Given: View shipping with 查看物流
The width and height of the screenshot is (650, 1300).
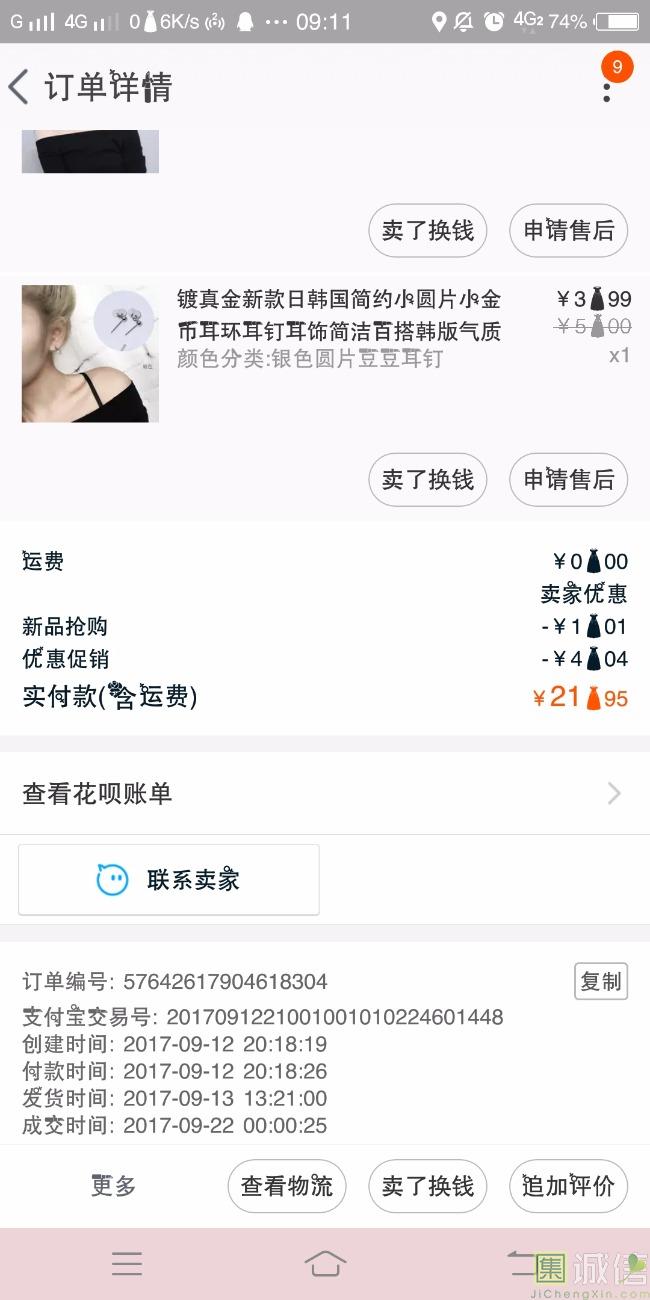Looking at the screenshot, I should pos(287,1186).
